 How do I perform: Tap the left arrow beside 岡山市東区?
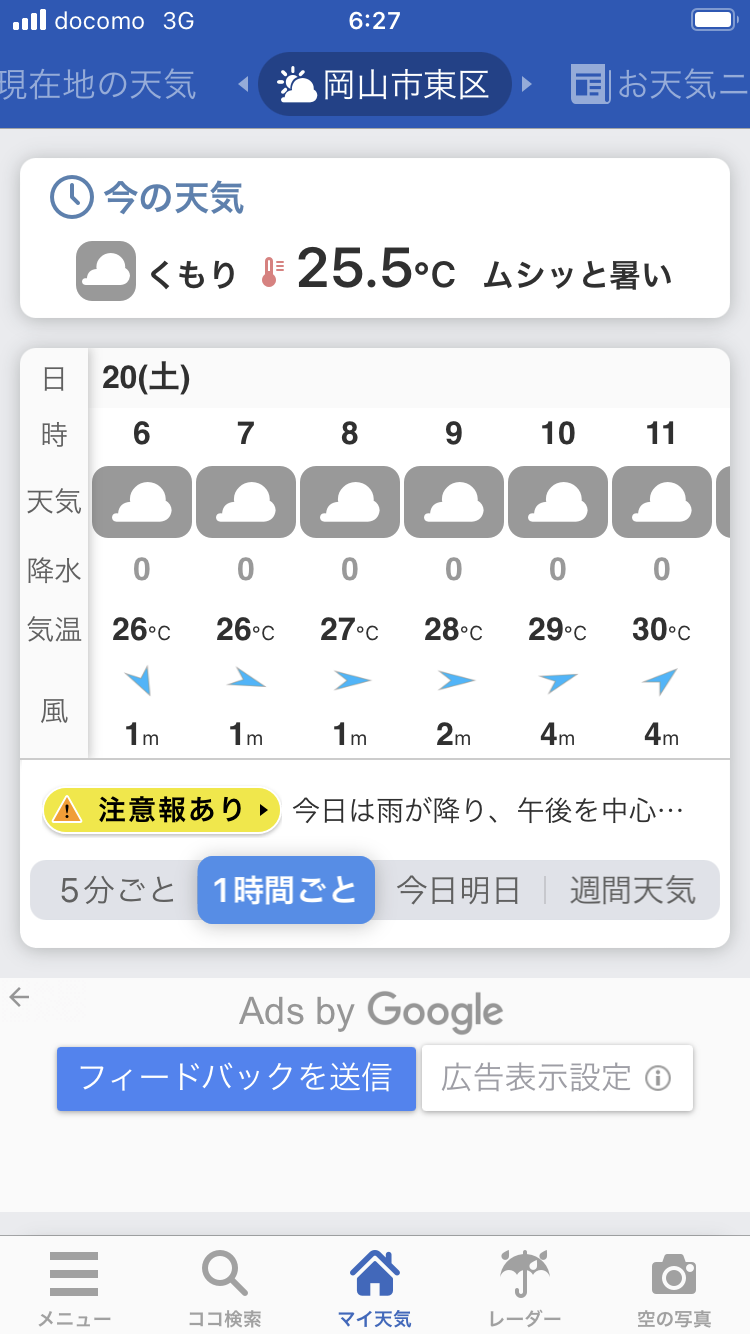click(243, 85)
